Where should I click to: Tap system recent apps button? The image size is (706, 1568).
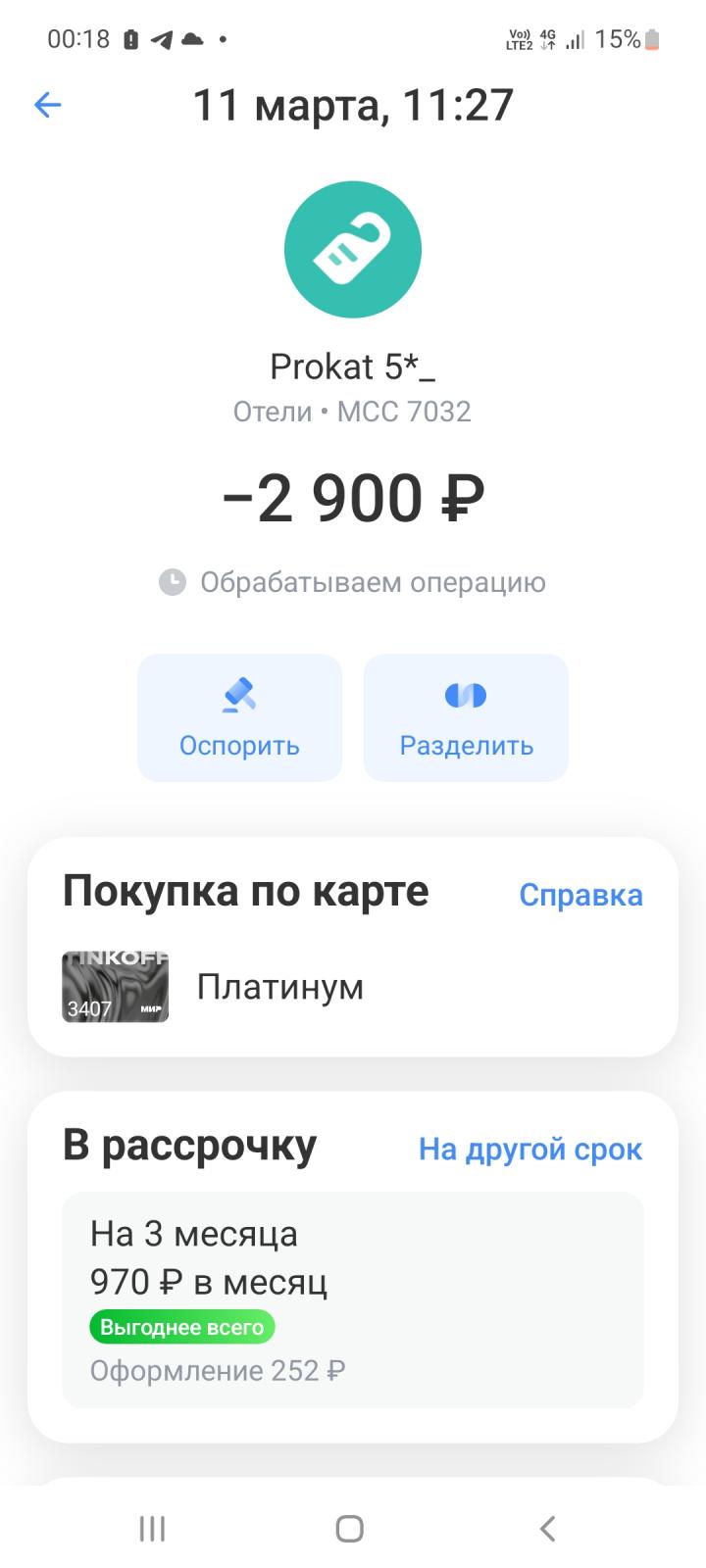(x=152, y=1528)
